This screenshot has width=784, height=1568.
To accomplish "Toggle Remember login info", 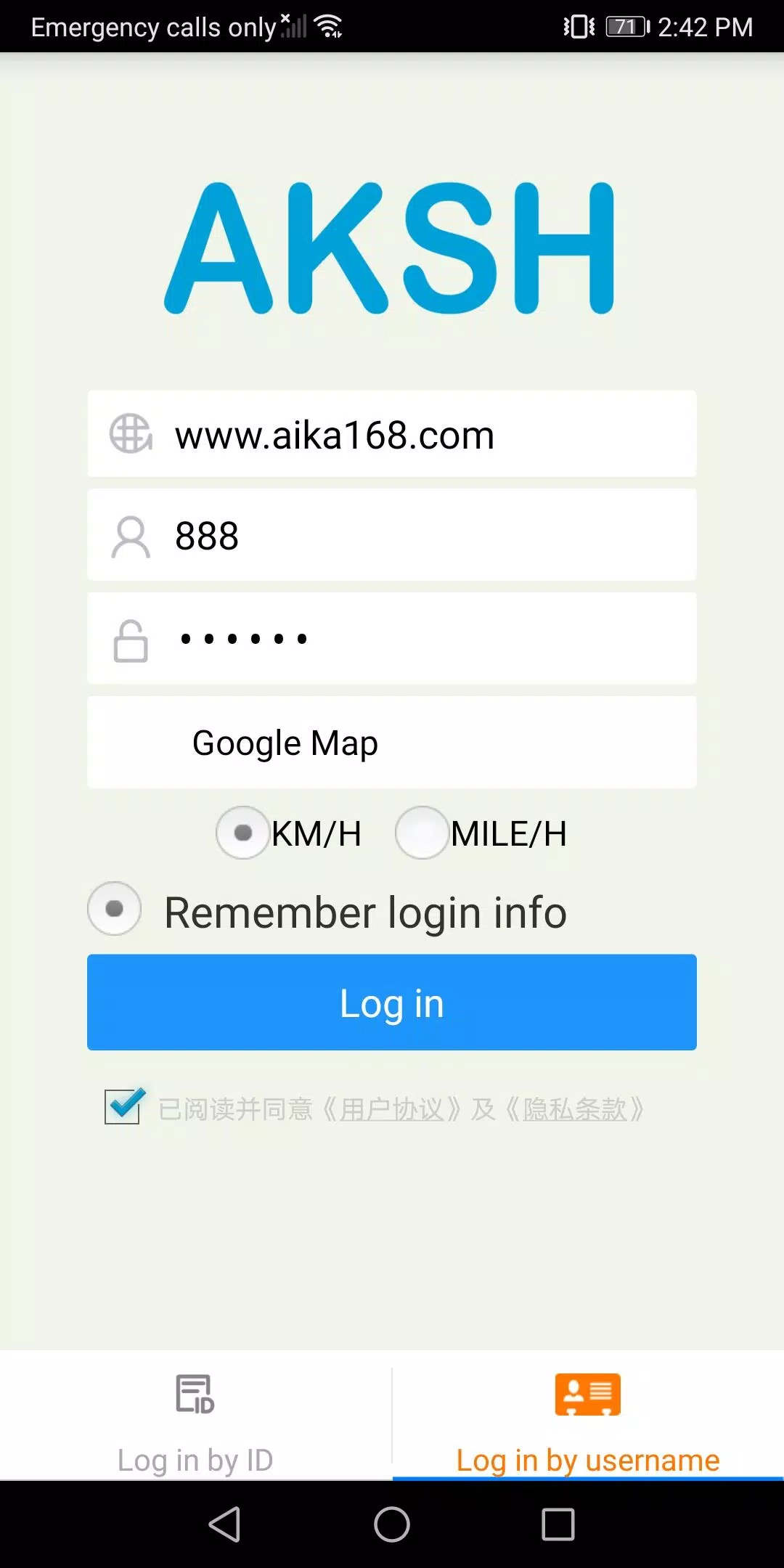I will (x=115, y=909).
